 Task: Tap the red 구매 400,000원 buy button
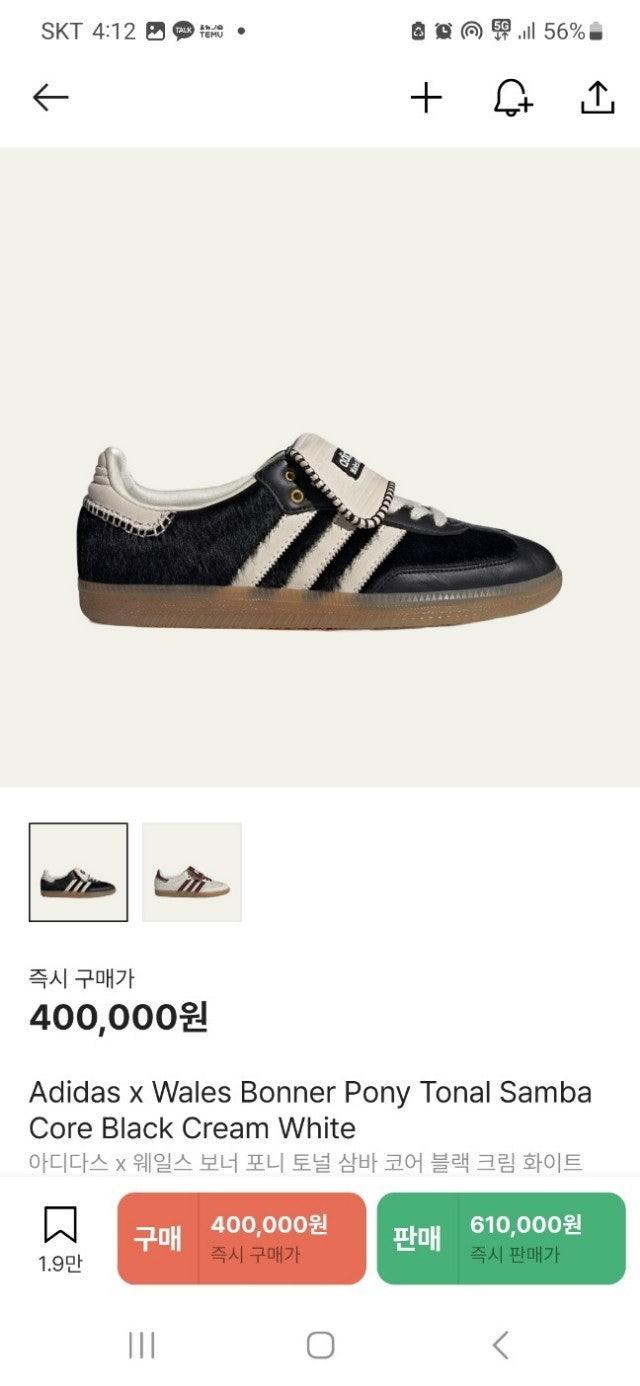click(x=242, y=1238)
